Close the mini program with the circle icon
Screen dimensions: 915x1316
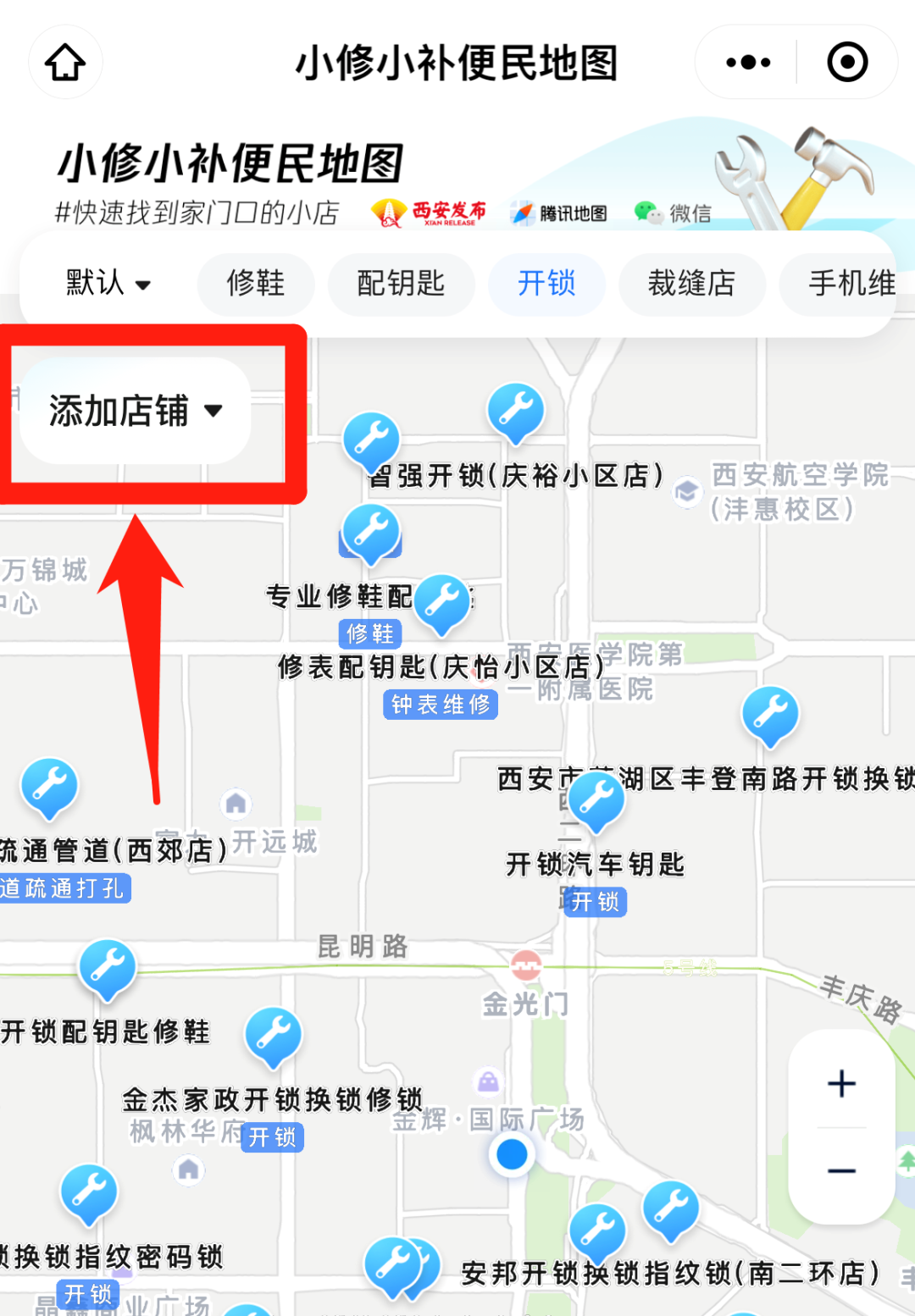coord(847,62)
